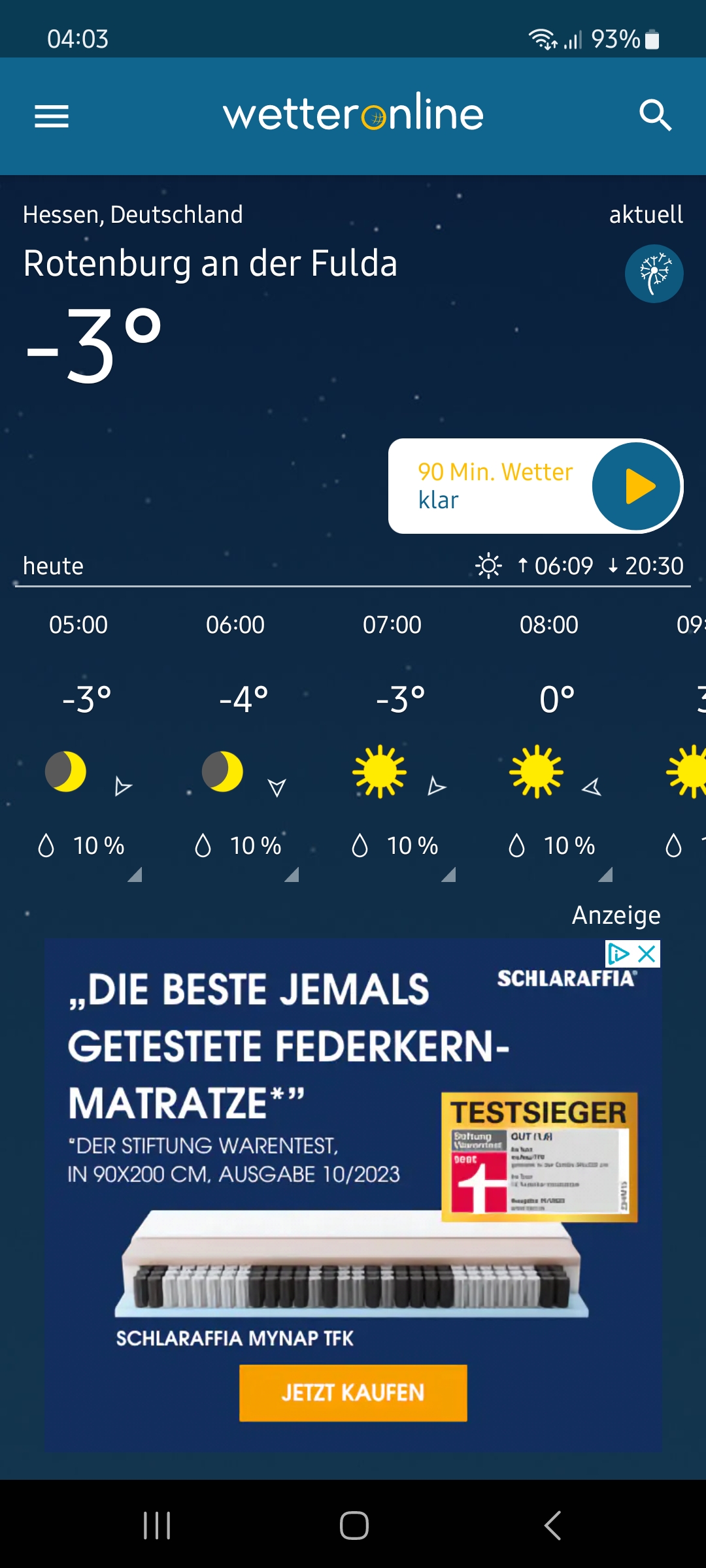The width and height of the screenshot is (706, 1568).
Task: Close the Schlaraffia ad banner
Action: pyautogui.click(x=647, y=954)
